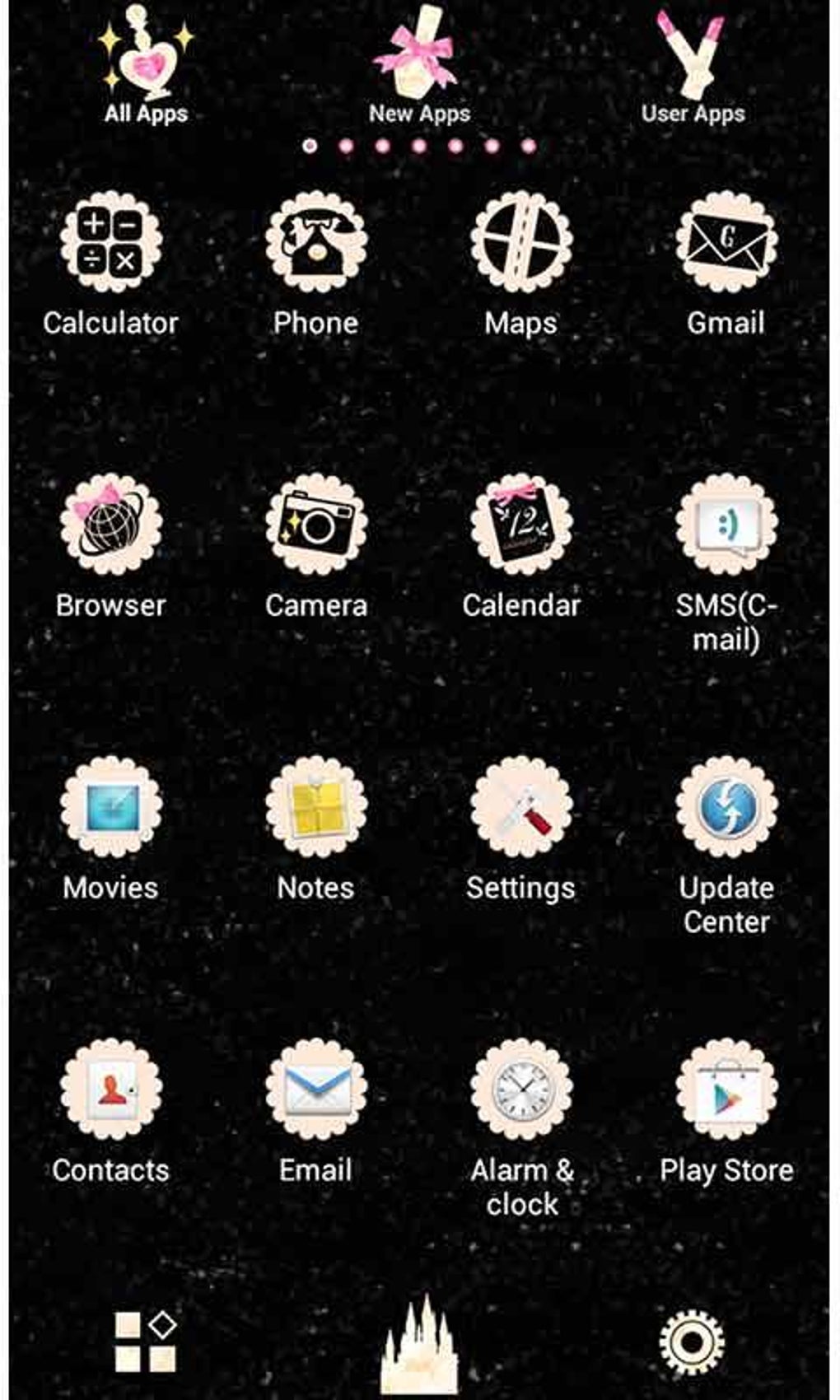Open the Calculator app
840x1400 pixels.
click(x=110, y=243)
